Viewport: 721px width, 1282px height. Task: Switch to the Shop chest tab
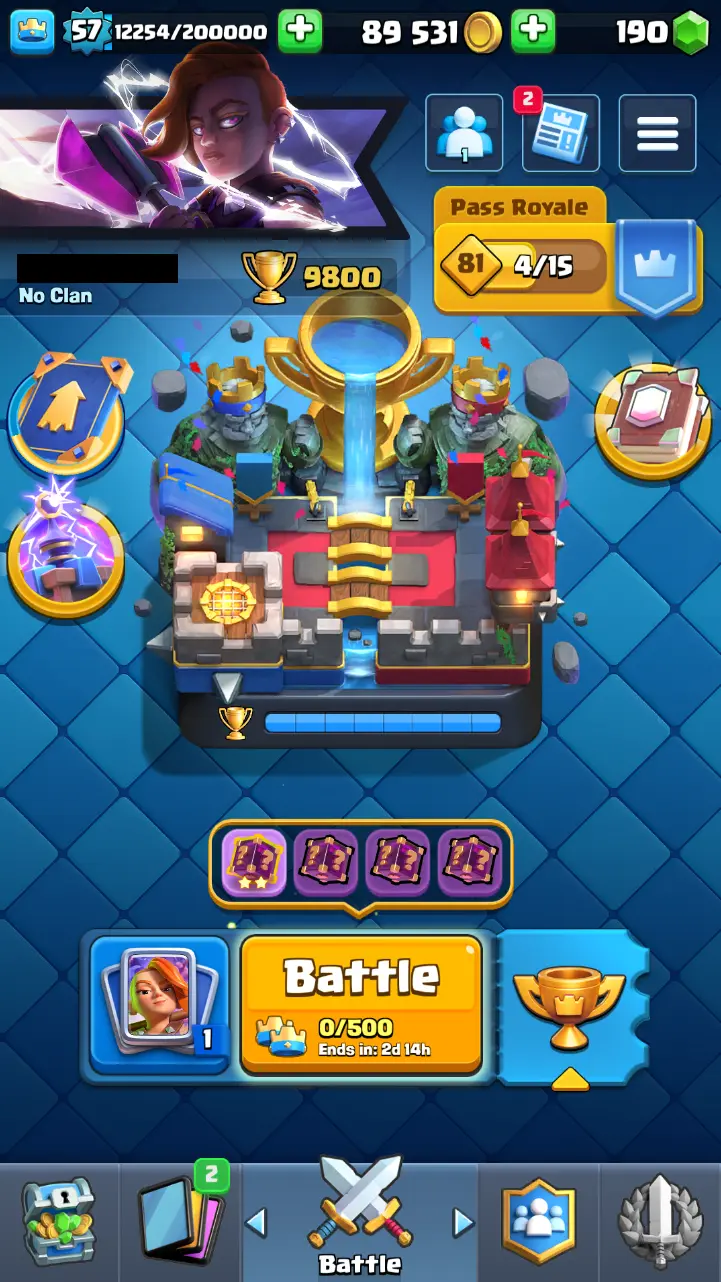[58, 1220]
